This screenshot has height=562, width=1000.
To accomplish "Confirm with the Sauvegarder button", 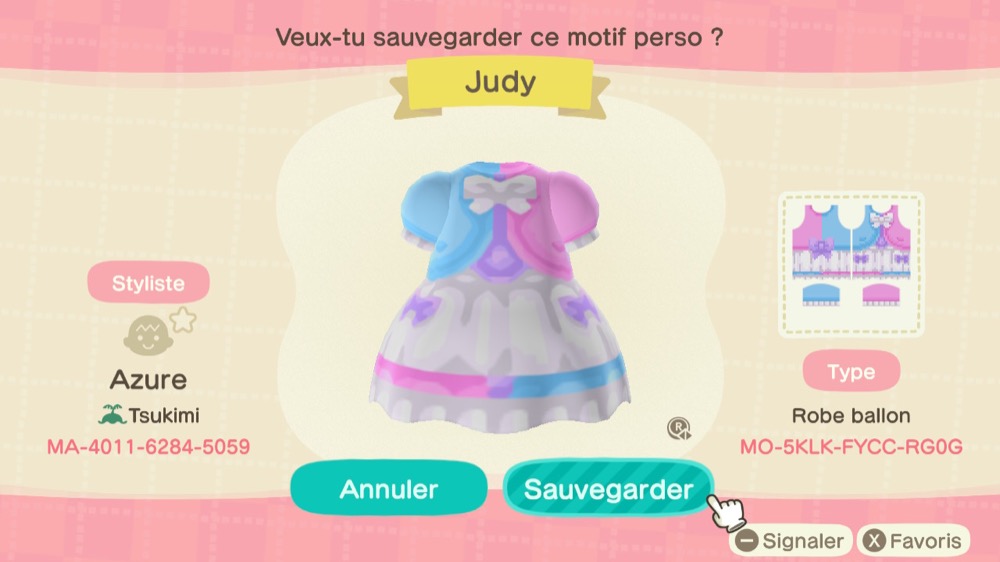I will click(x=608, y=489).
